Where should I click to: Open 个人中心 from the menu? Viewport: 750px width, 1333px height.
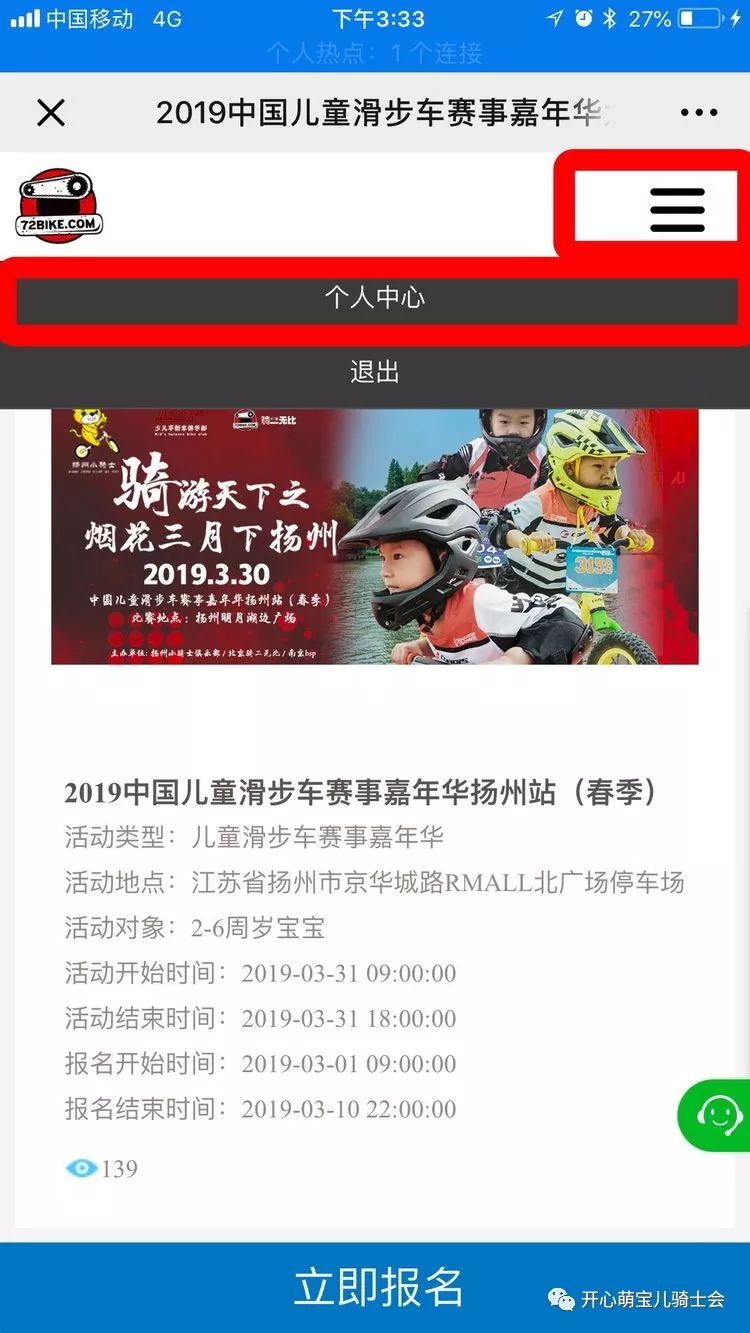pyautogui.click(x=375, y=298)
